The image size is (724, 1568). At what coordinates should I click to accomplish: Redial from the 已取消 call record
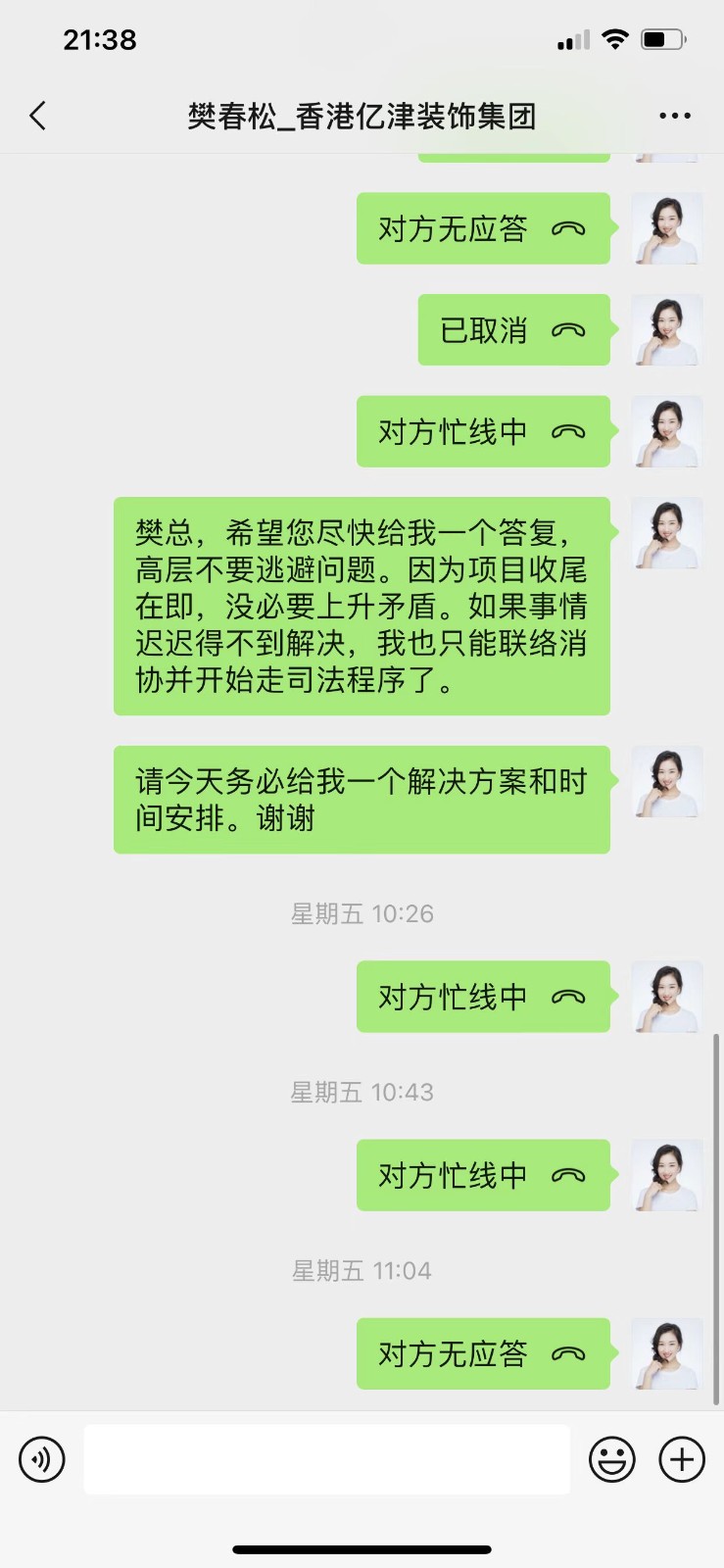pyautogui.click(x=513, y=330)
